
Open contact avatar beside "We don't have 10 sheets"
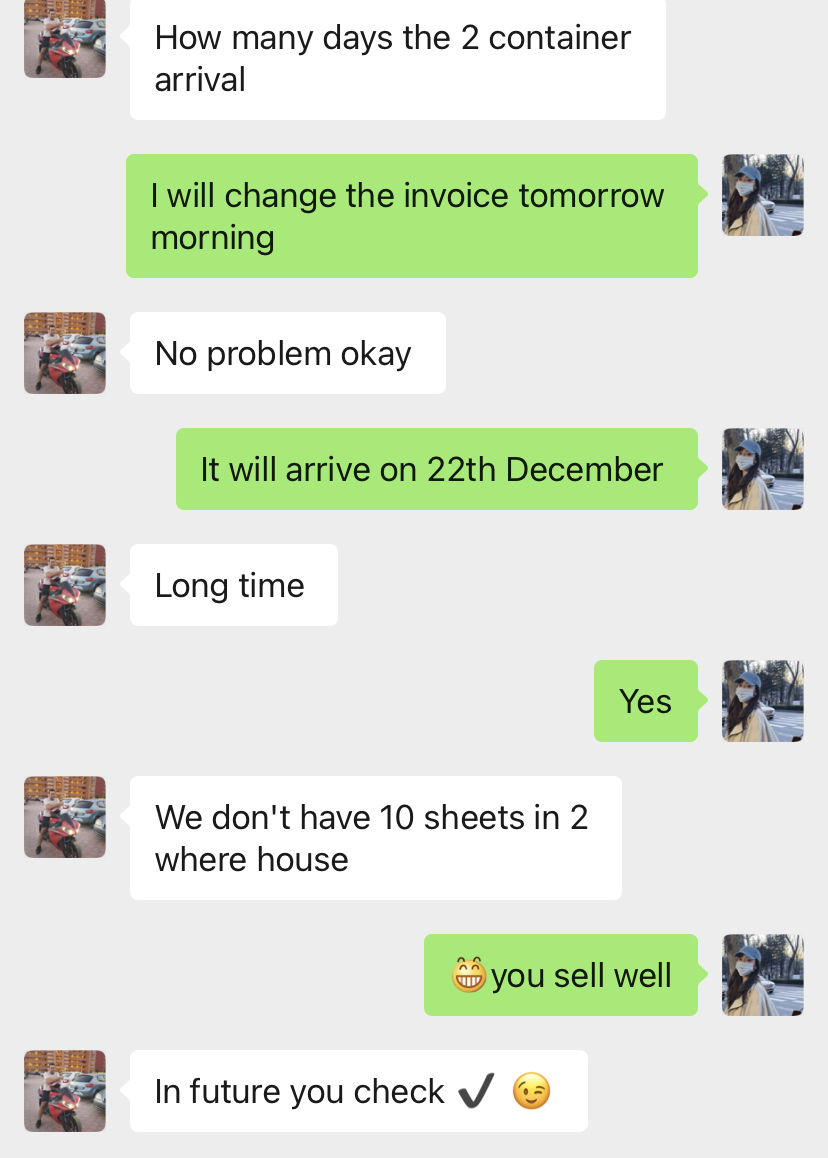65,817
